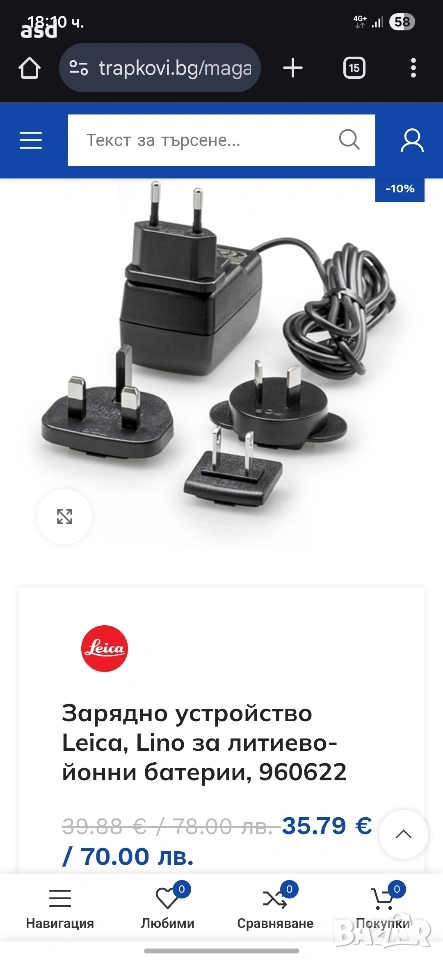Open the Сравняване compare tab
This screenshot has height=960, width=443.
tap(275, 907)
